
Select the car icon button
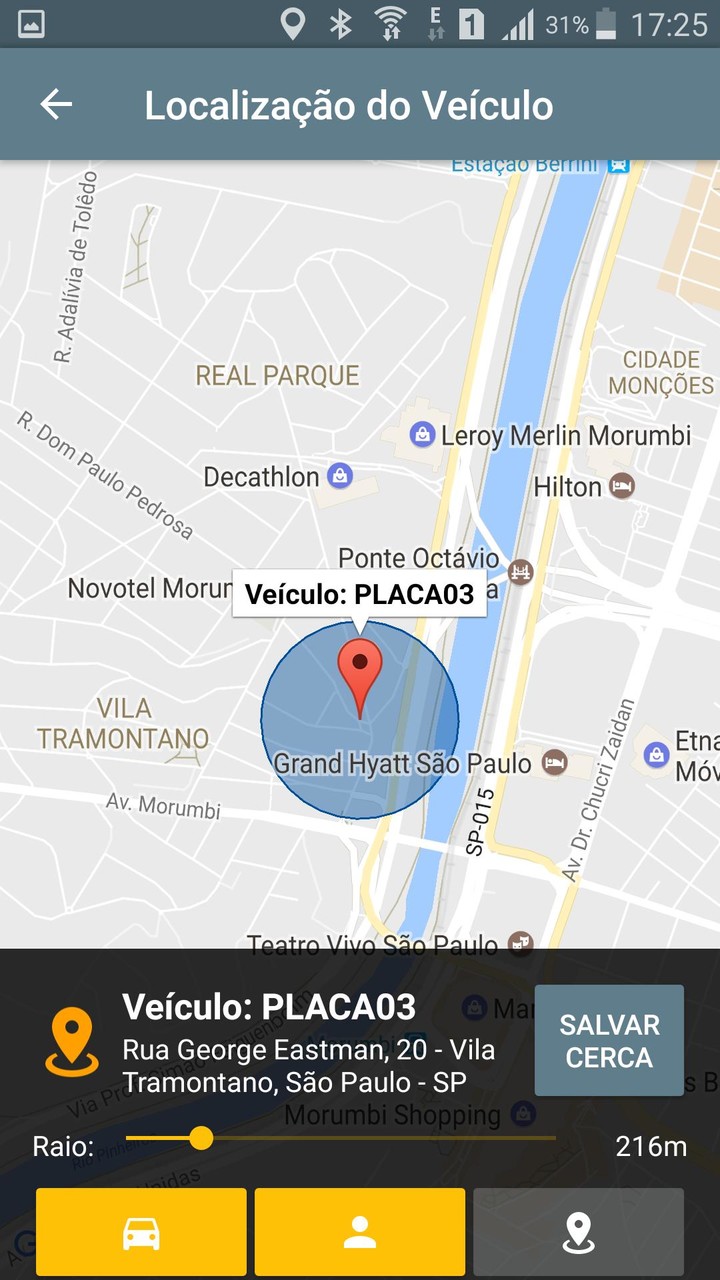pyautogui.click(x=141, y=1232)
